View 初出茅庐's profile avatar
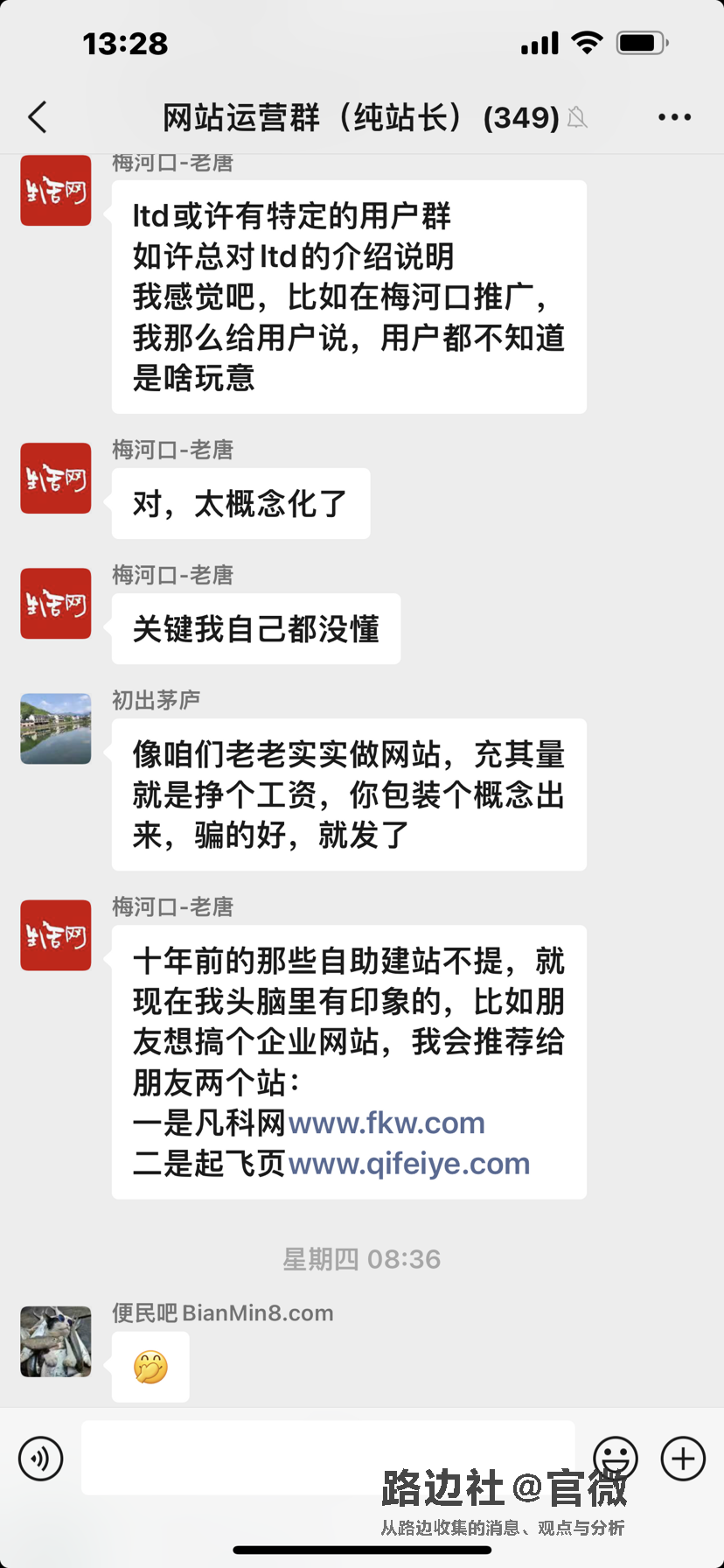 pos(56,729)
